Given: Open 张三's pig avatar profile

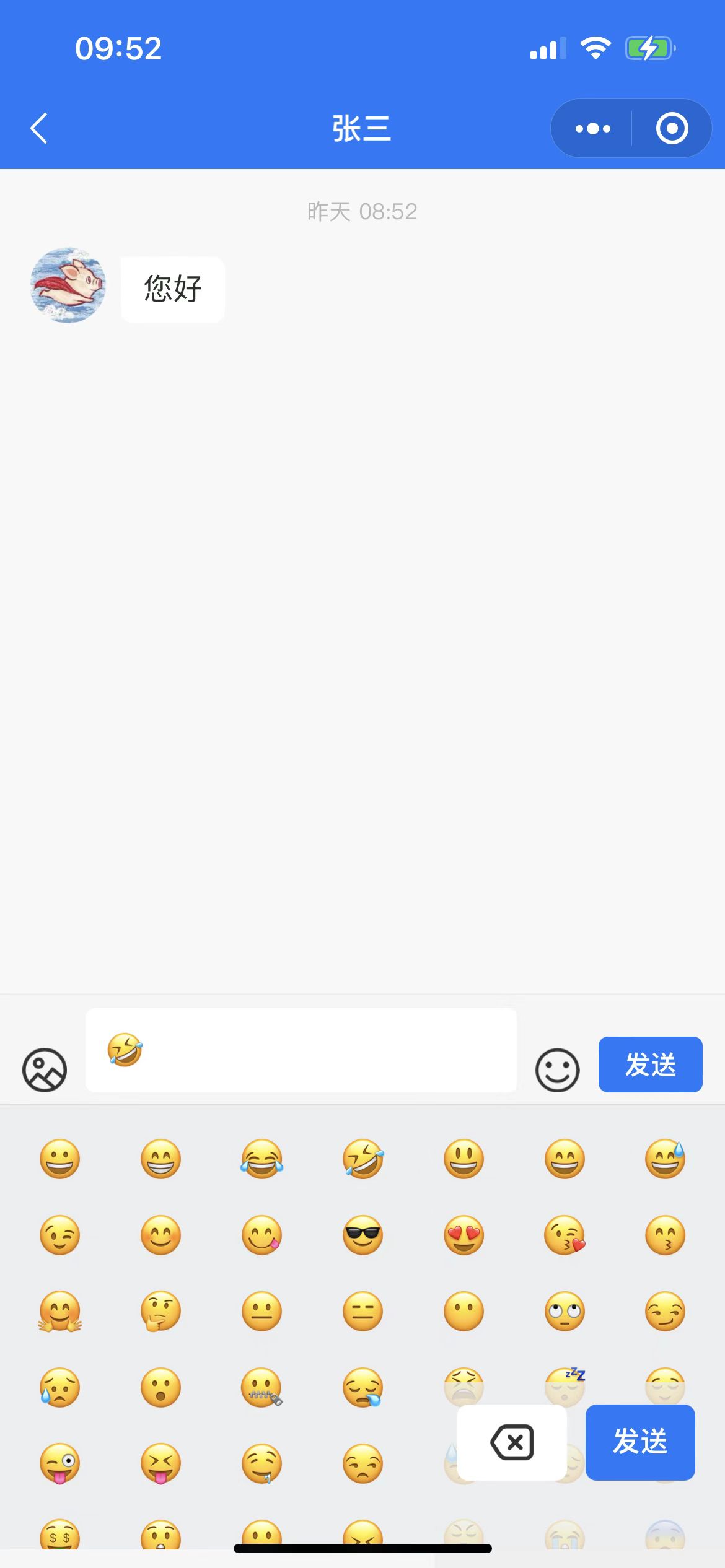Looking at the screenshot, I should [x=68, y=285].
